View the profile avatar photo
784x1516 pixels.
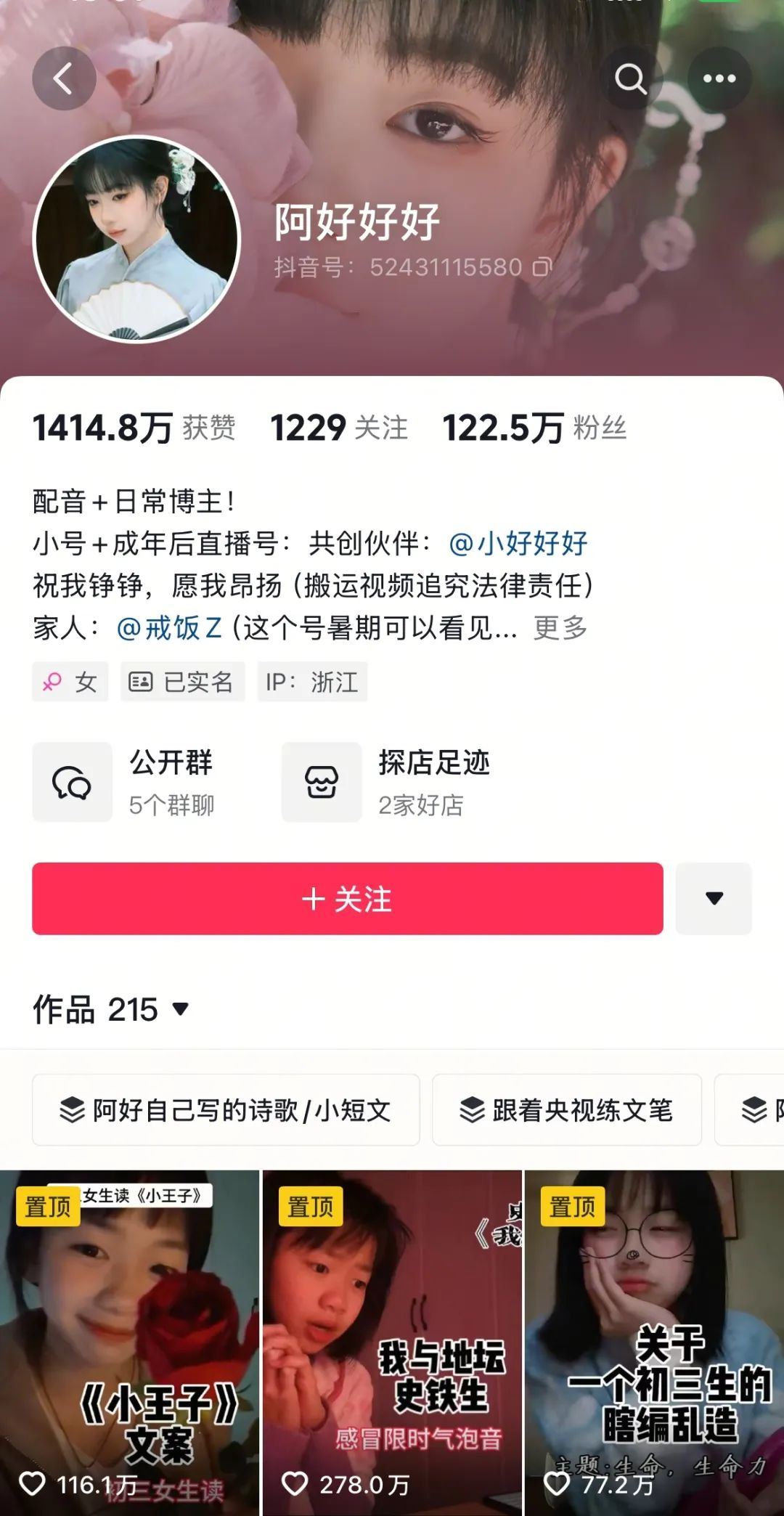point(136,238)
